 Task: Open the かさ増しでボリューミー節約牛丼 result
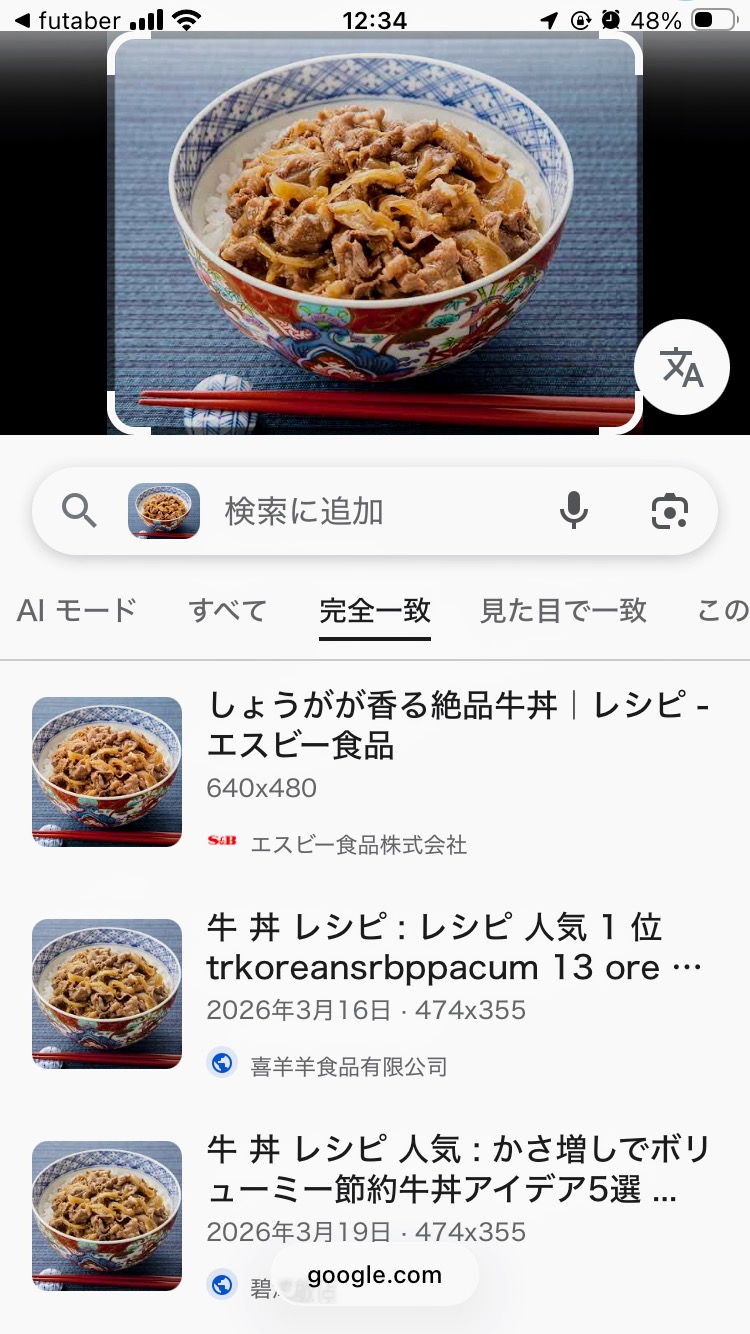(458, 1170)
